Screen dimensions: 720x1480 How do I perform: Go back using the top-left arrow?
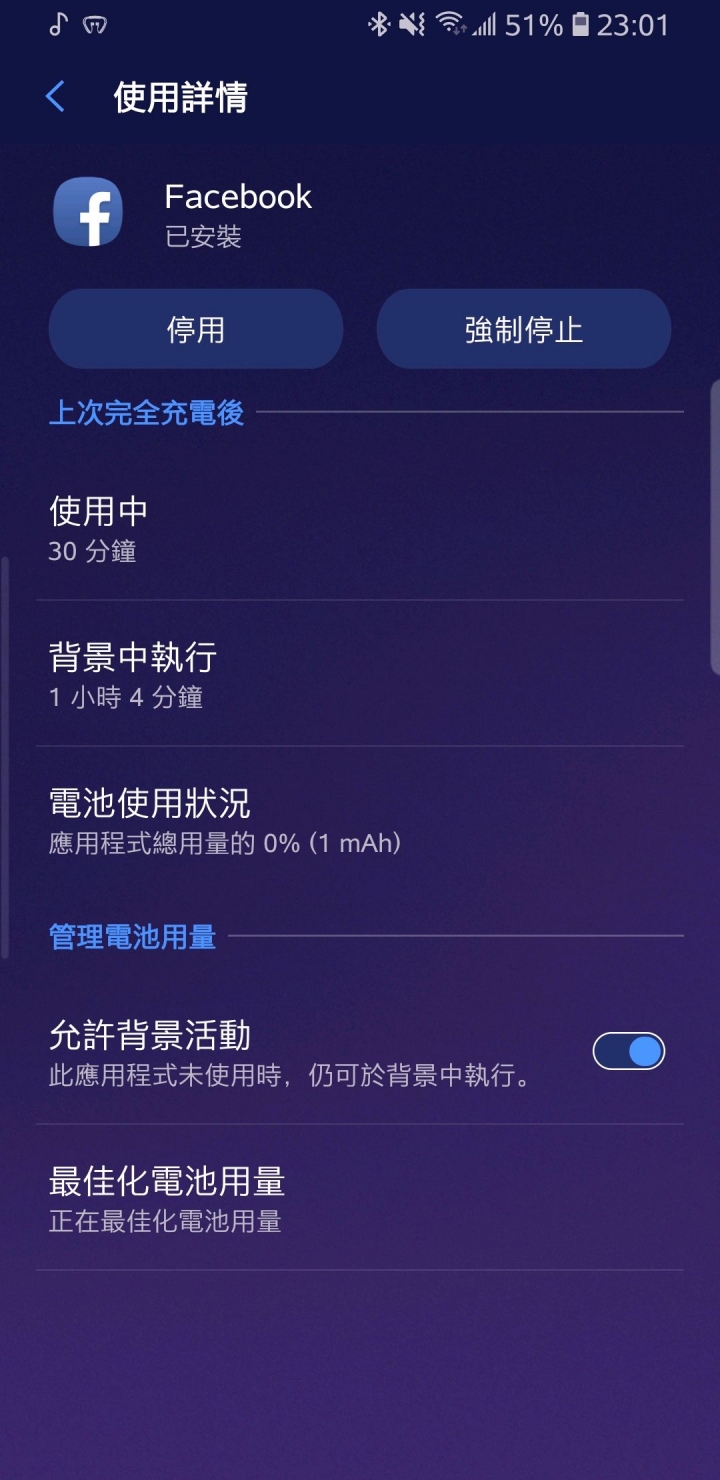tap(55, 97)
